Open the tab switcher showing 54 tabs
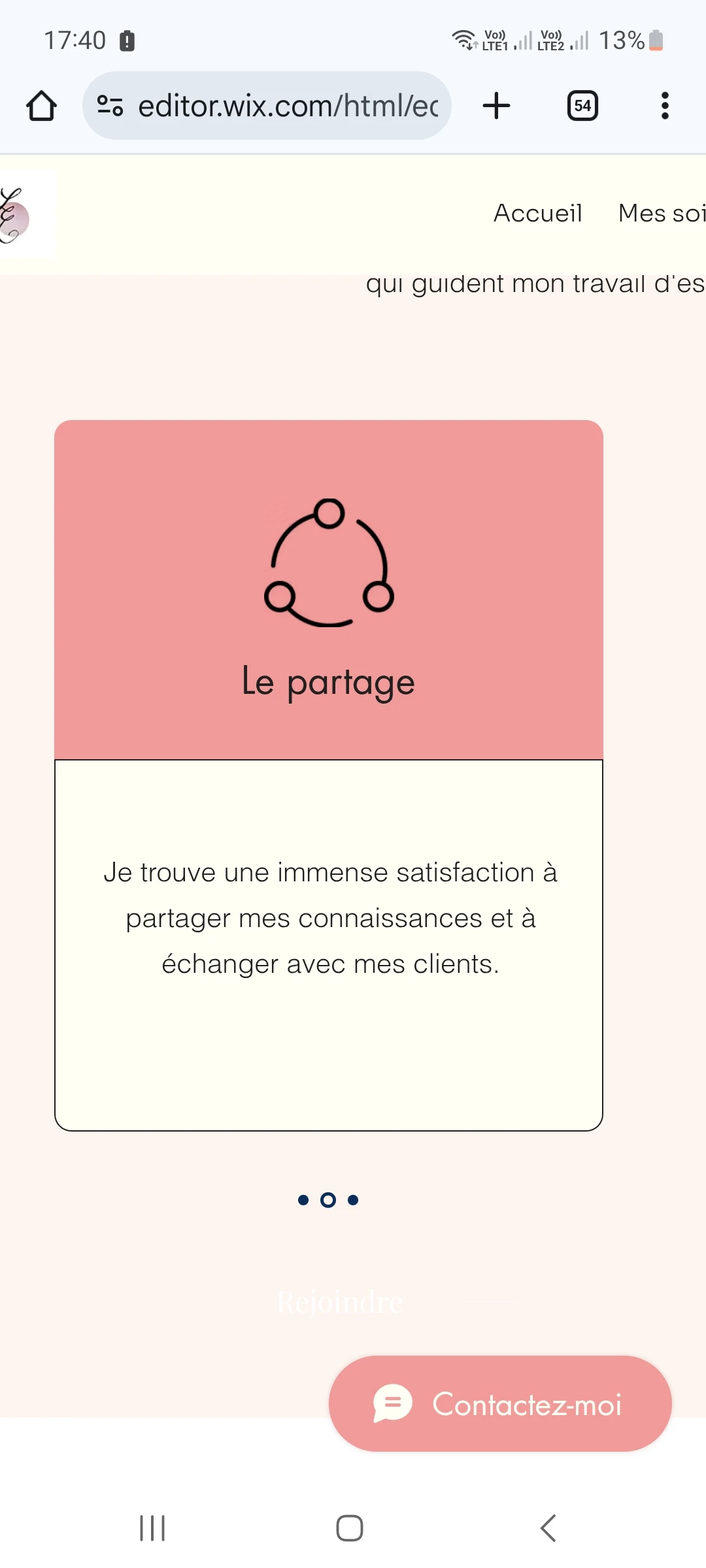 (x=582, y=106)
